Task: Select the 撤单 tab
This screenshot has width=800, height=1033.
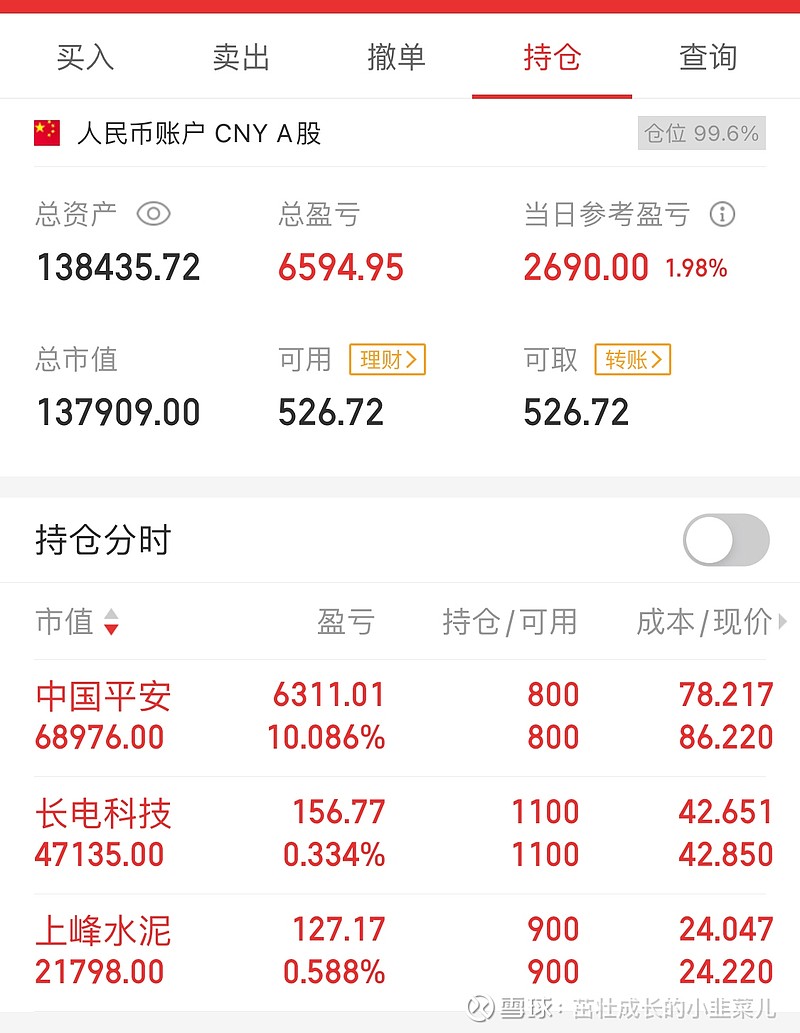Action: click(x=396, y=57)
